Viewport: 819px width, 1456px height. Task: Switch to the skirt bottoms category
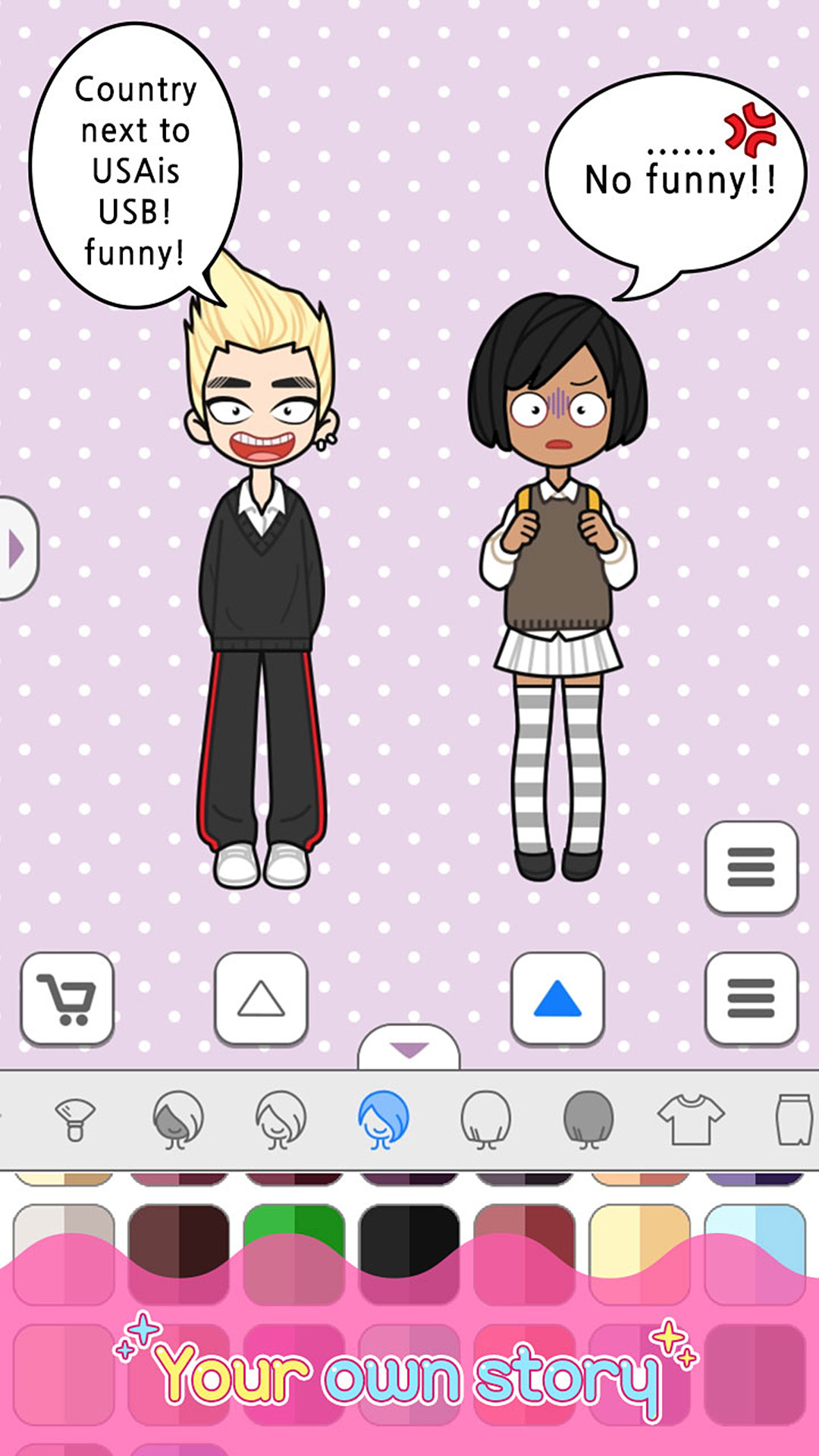click(x=793, y=1119)
